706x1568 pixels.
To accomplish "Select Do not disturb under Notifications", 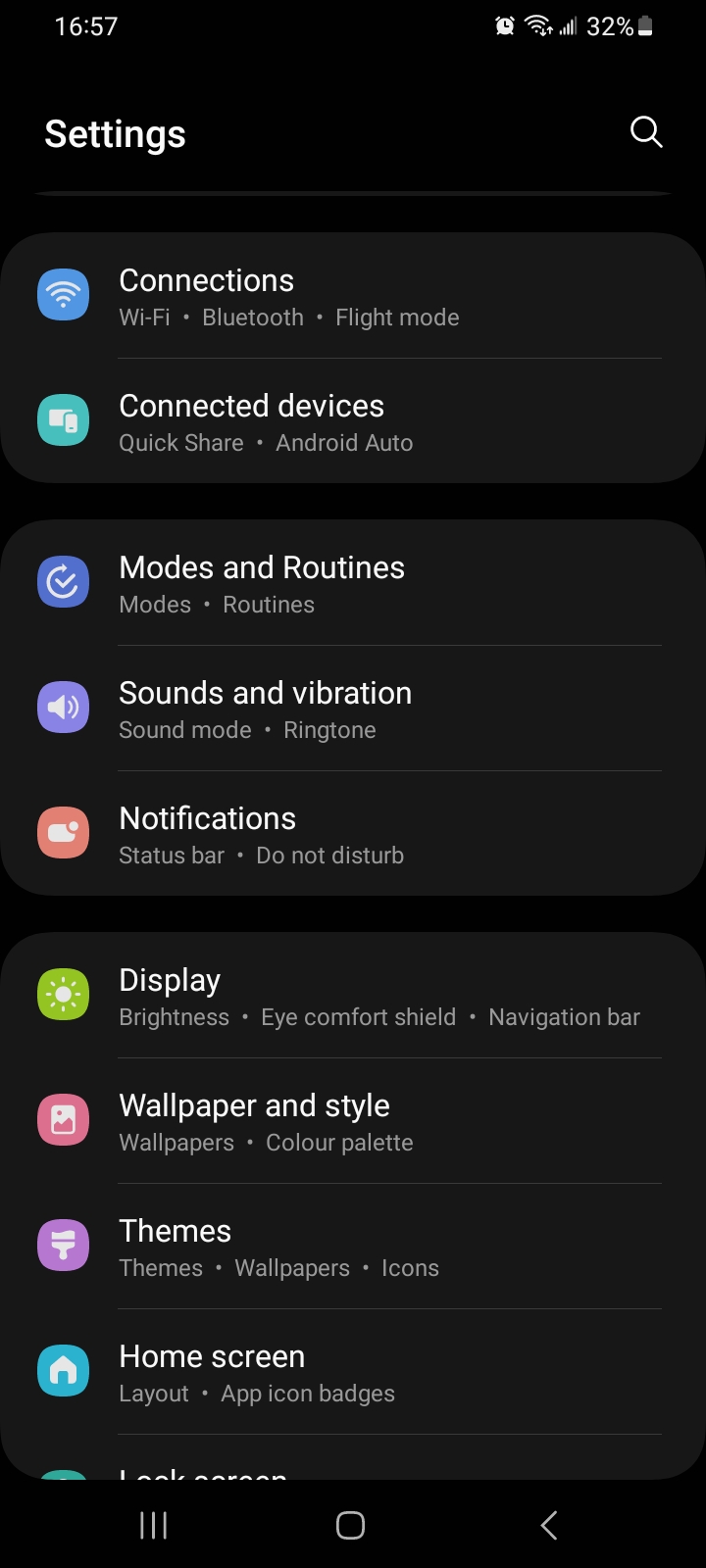I will (x=329, y=855).
